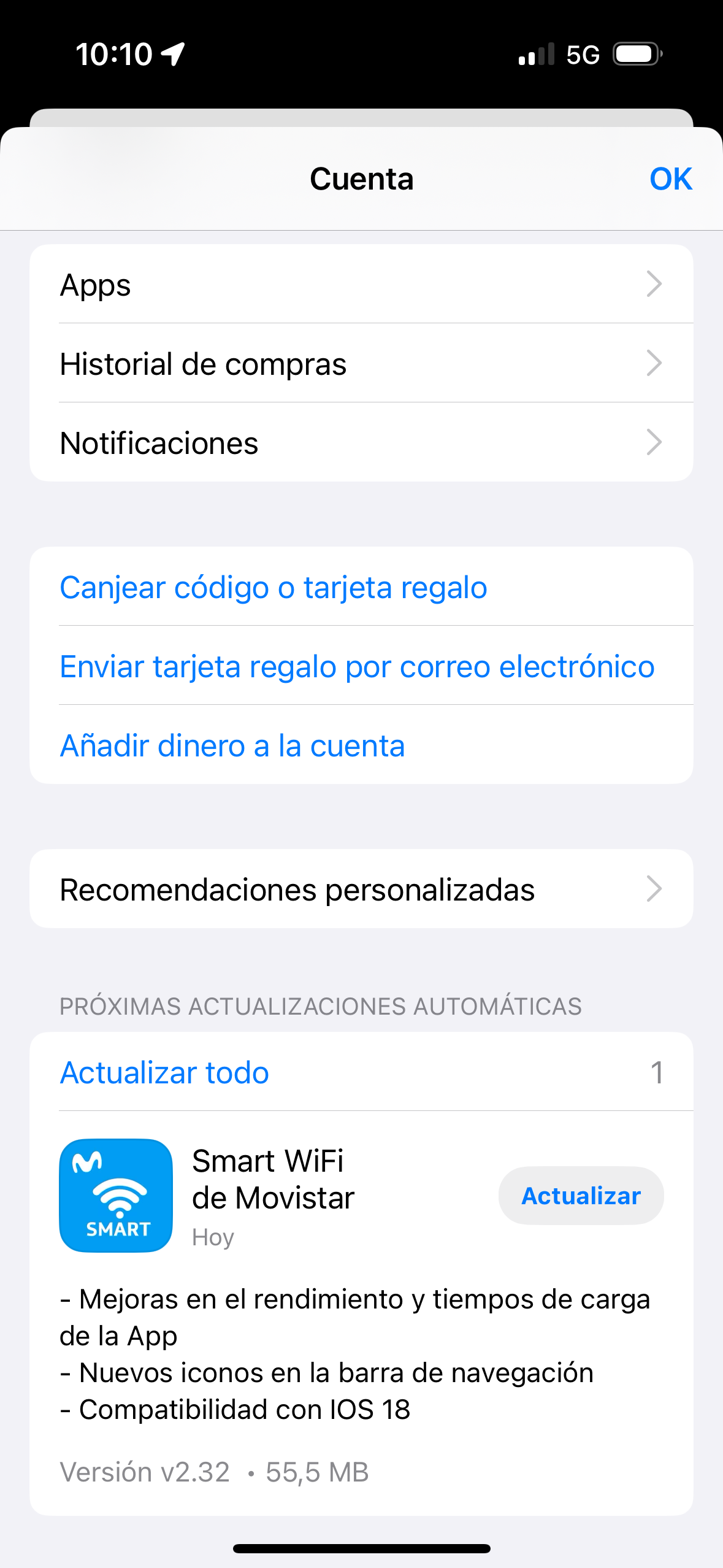The image size is (723, 1568).
Task: Open the Smart WiFi de Movistar app icon
Action: coord(116,1196)
